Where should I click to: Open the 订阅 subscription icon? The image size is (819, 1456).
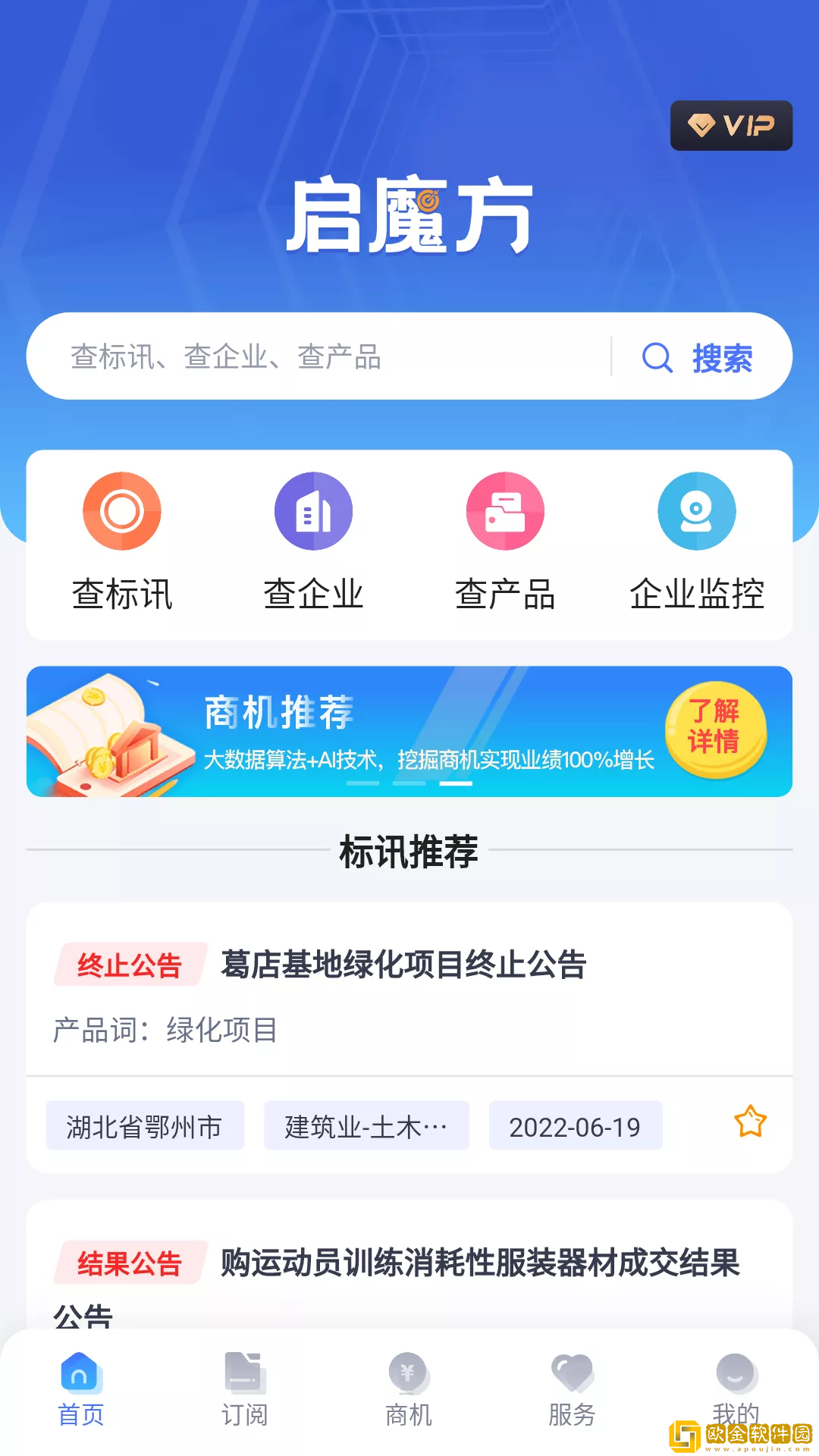pyautogui.click(x=244, y=1373)
